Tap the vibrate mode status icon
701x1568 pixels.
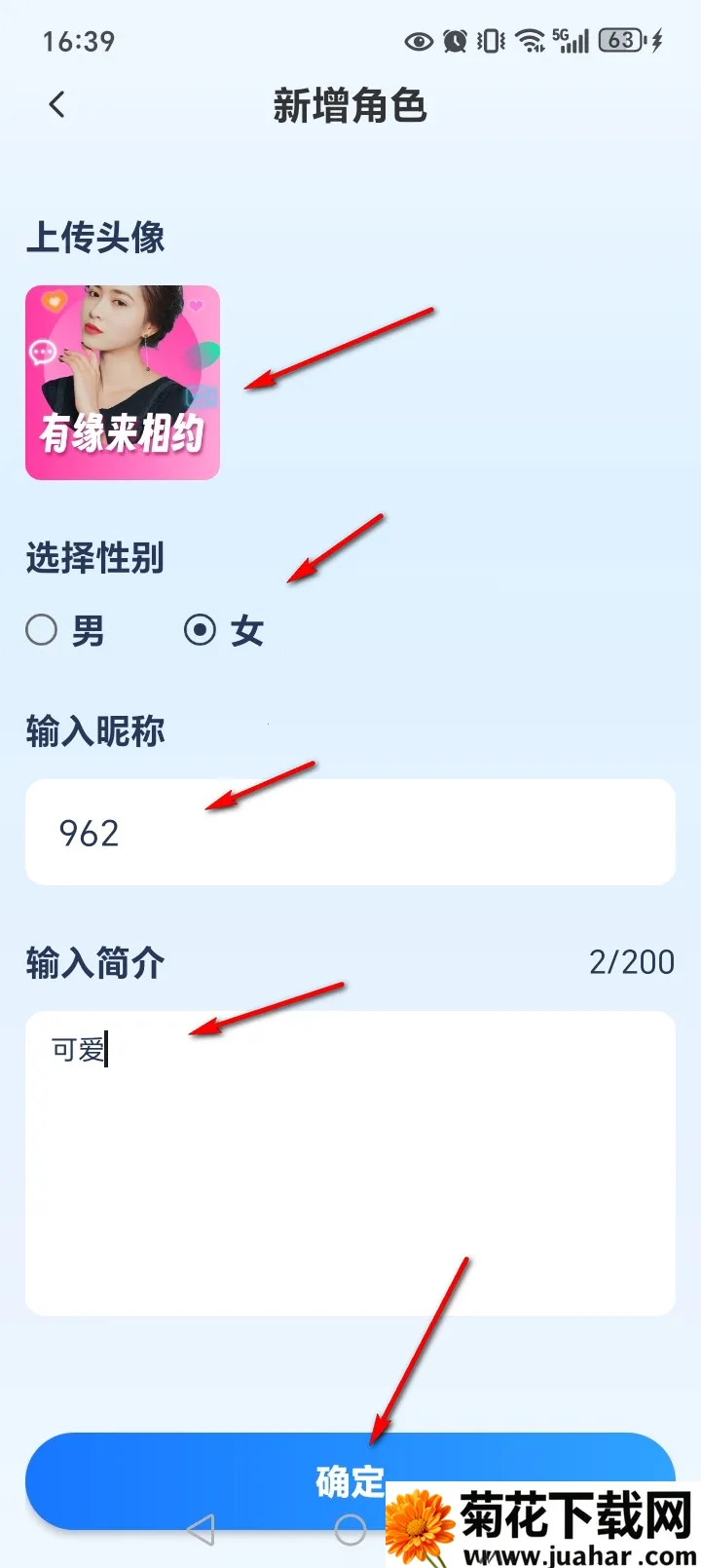coord(490,41)
